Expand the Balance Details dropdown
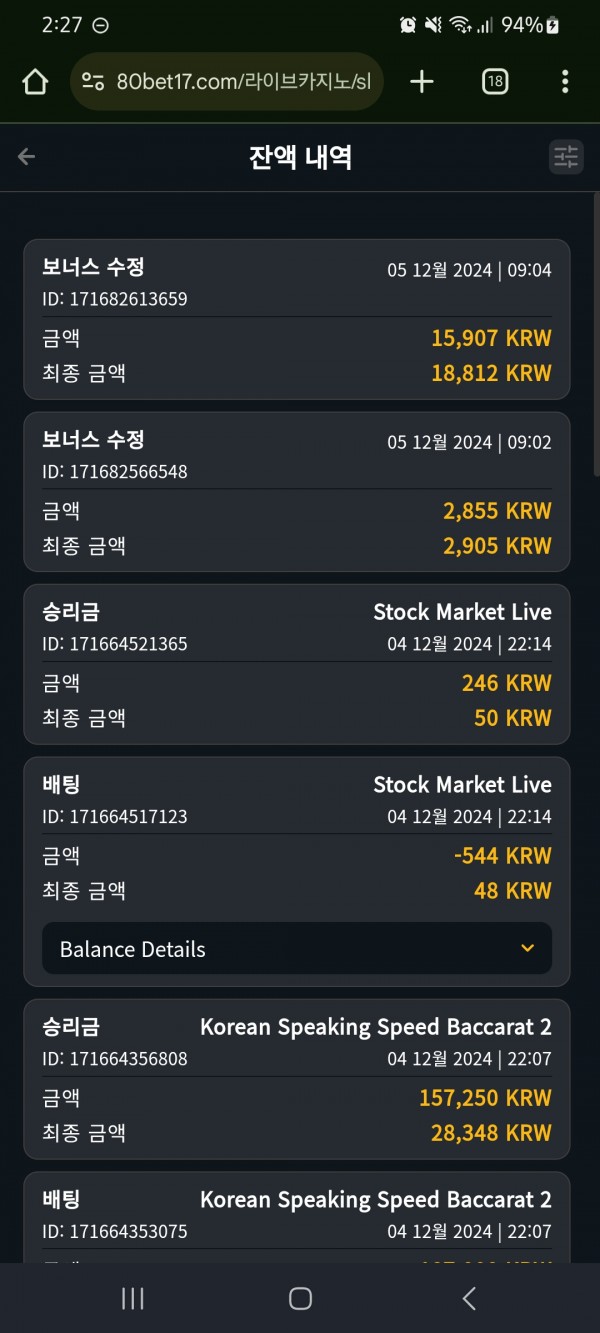This screenshot has width=600, height=1333. pyautogui.click(x=297, y=948)
